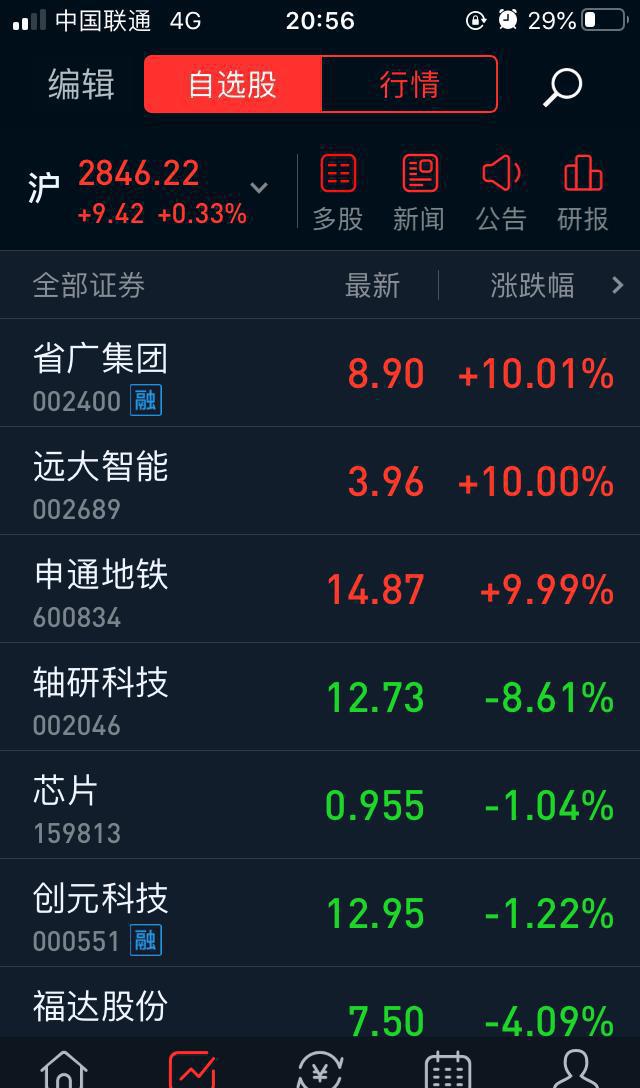Open 公告 announcements
The width and height of the screenshot is (640, 1088).
[x=500, y=193]
